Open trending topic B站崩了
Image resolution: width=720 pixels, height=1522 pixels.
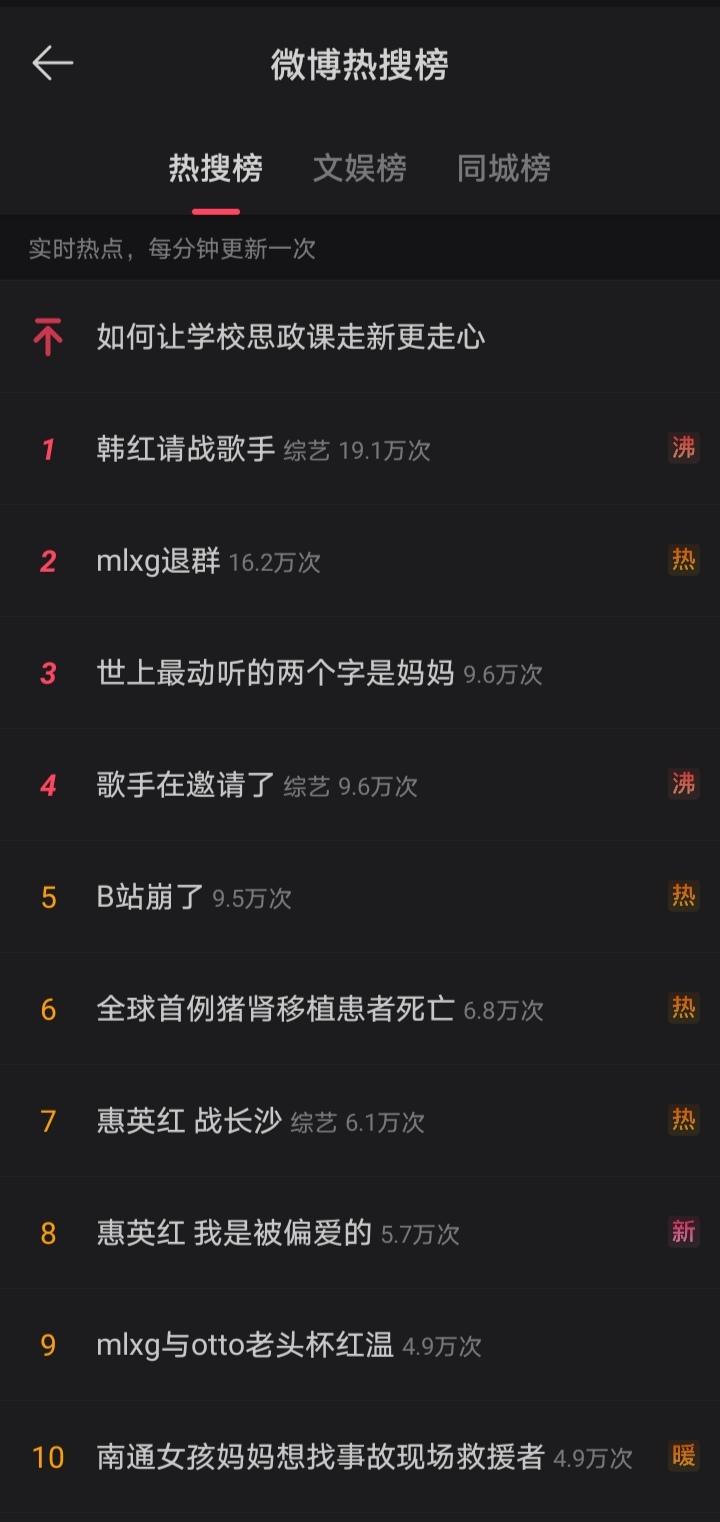[x=150, y=897]
